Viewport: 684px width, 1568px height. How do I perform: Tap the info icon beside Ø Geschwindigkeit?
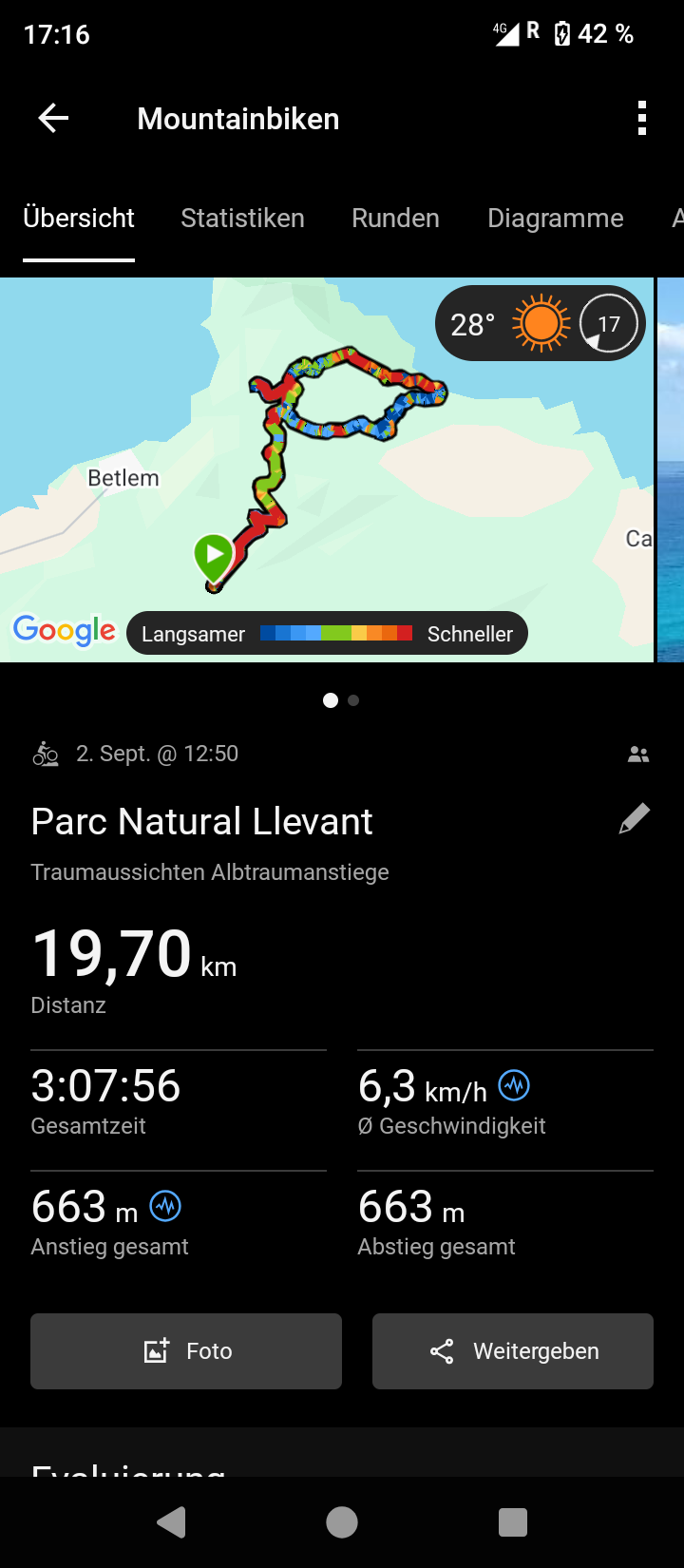(x=514, y=1085)
